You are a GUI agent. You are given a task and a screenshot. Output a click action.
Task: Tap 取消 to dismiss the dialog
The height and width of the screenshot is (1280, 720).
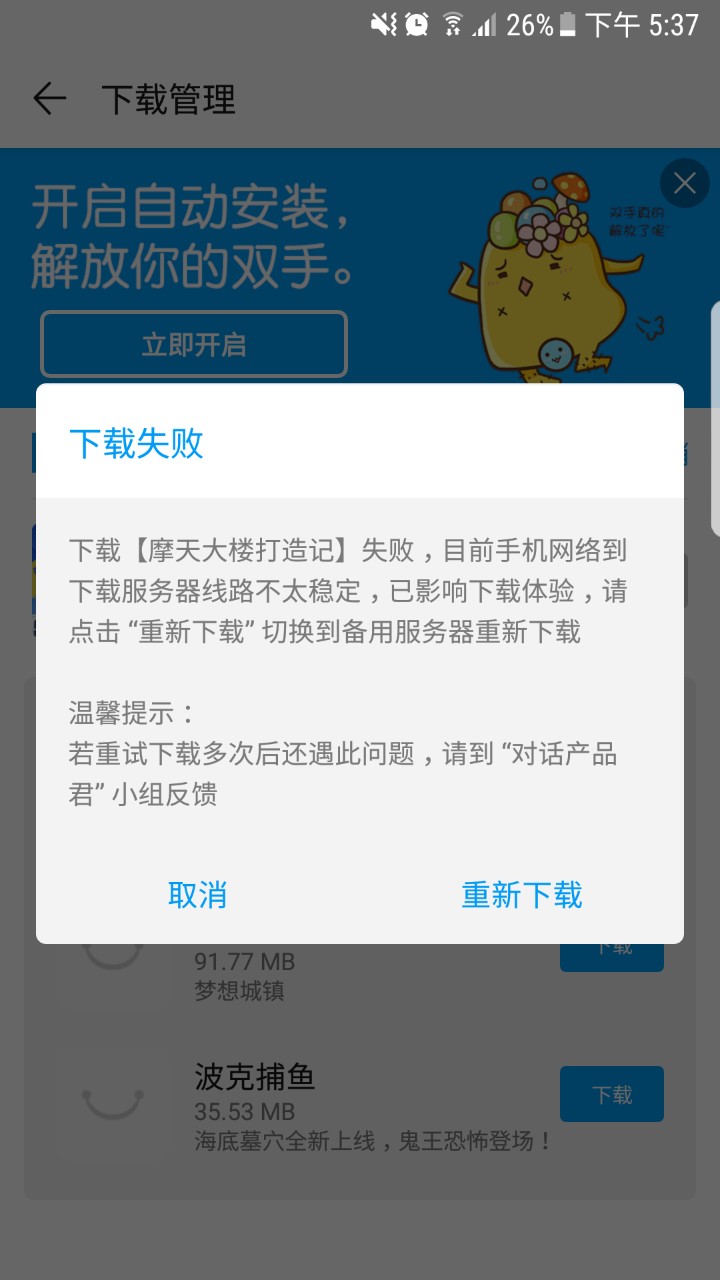pos(197,894)
